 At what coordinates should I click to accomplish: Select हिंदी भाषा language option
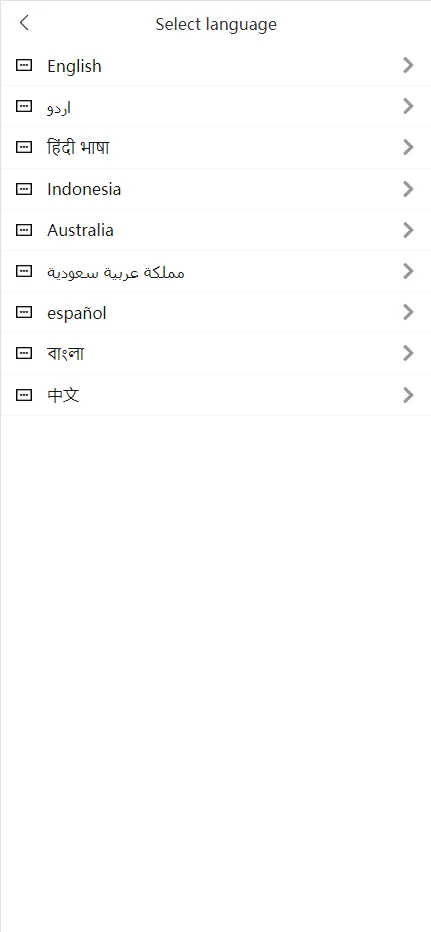pos(215,147)
